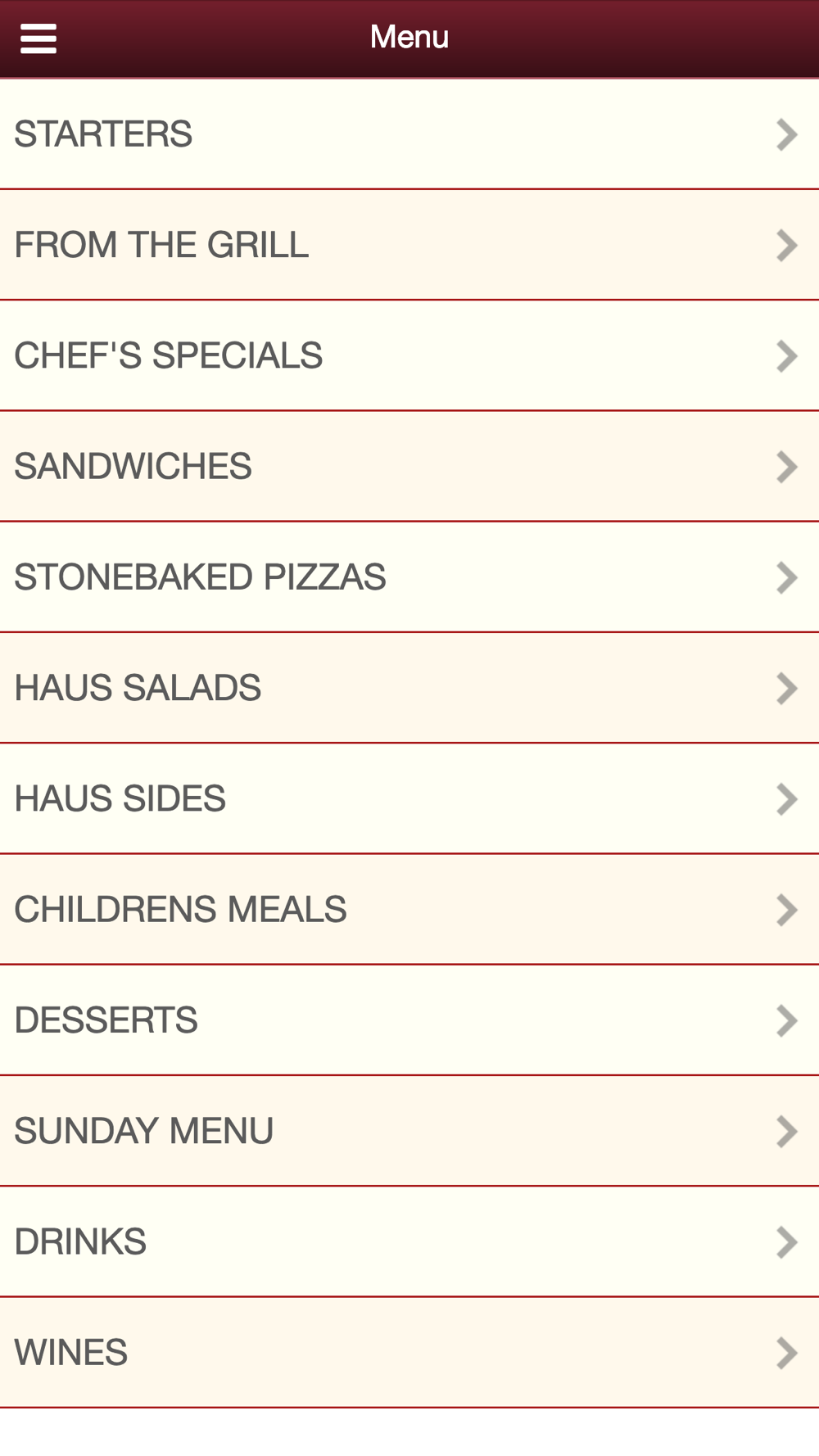Open the Wines list
This screenshot has height=1456, width=819.
pos(409,1352)
